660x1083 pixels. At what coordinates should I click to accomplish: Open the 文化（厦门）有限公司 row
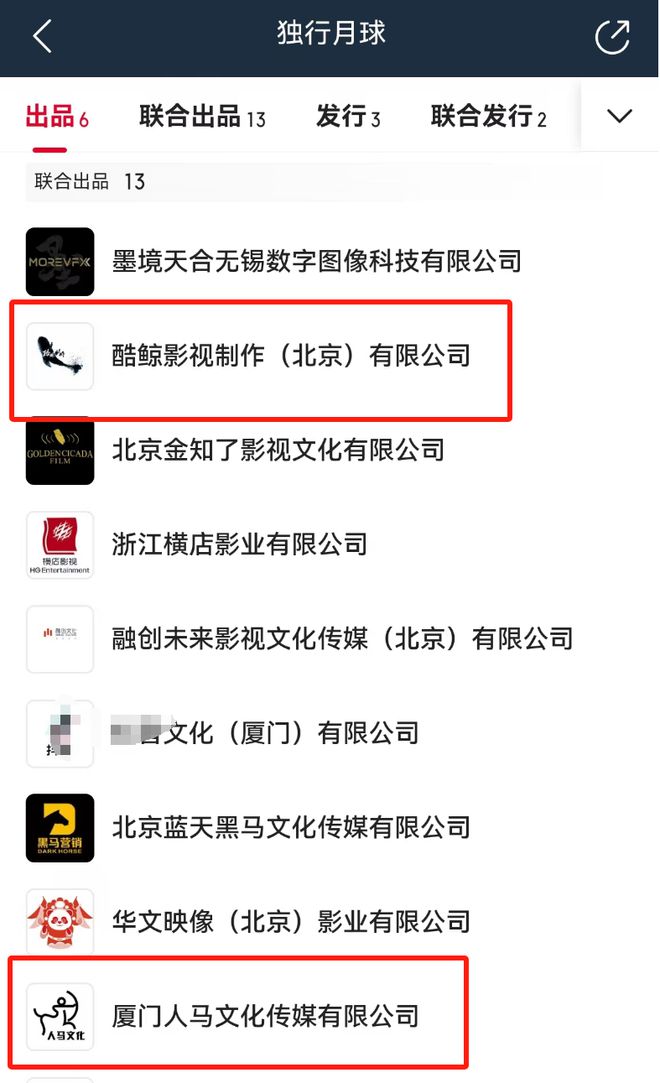[264, 733]
